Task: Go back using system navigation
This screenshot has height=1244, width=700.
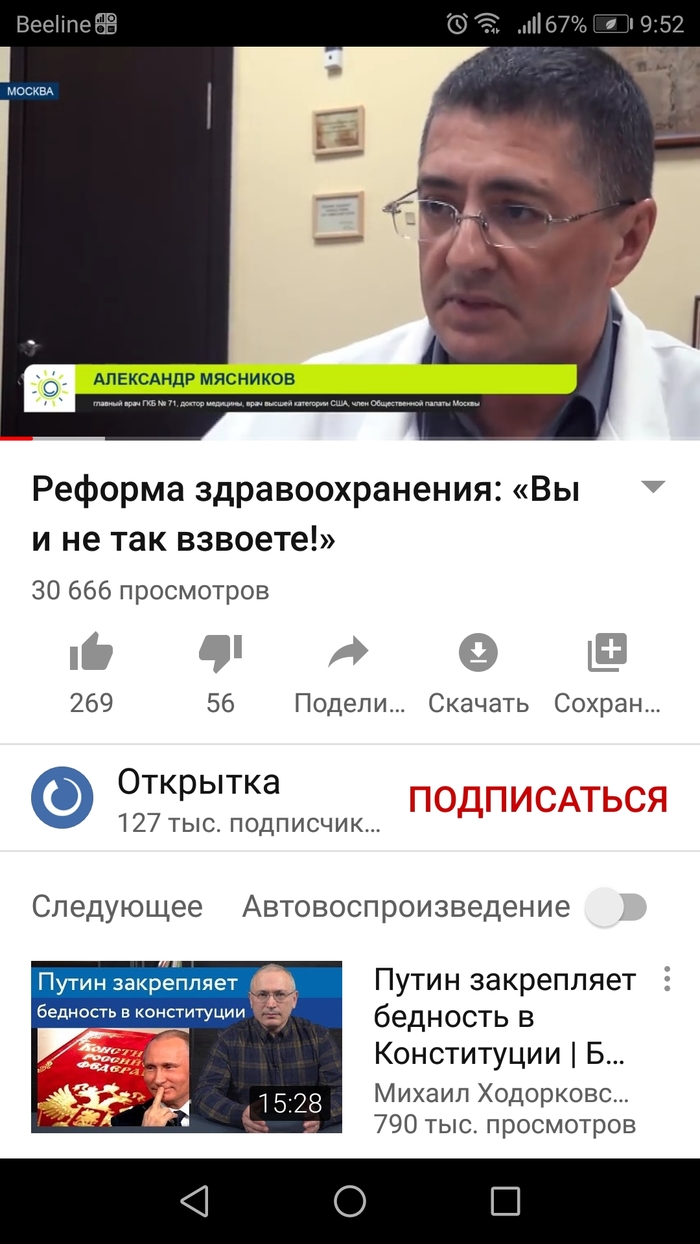Action: (x=194, y=1201)
